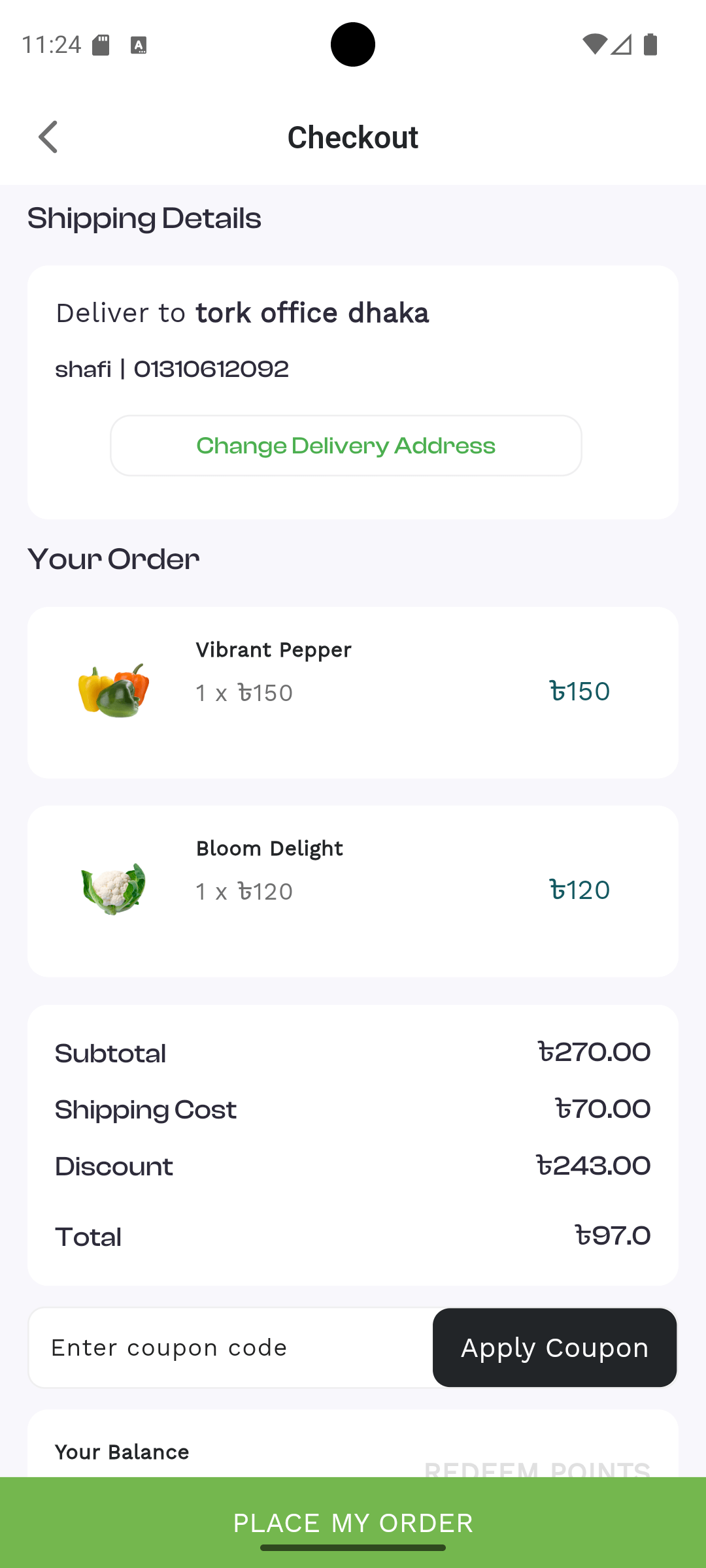Click the SD card status icon
706x1568 pixels.
[101, 44]
